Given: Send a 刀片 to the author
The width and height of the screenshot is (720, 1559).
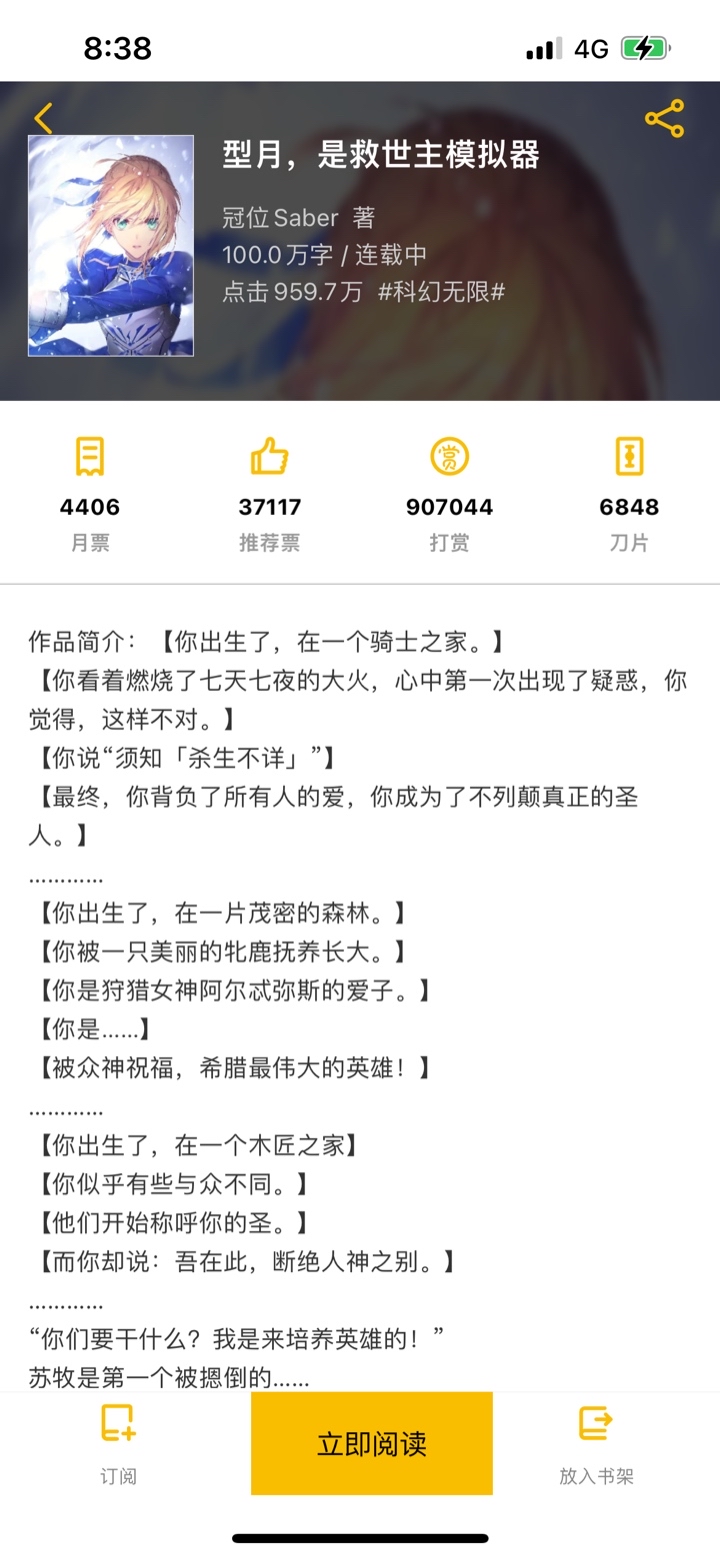Looking at the screenshot, I should pos(629,495).
